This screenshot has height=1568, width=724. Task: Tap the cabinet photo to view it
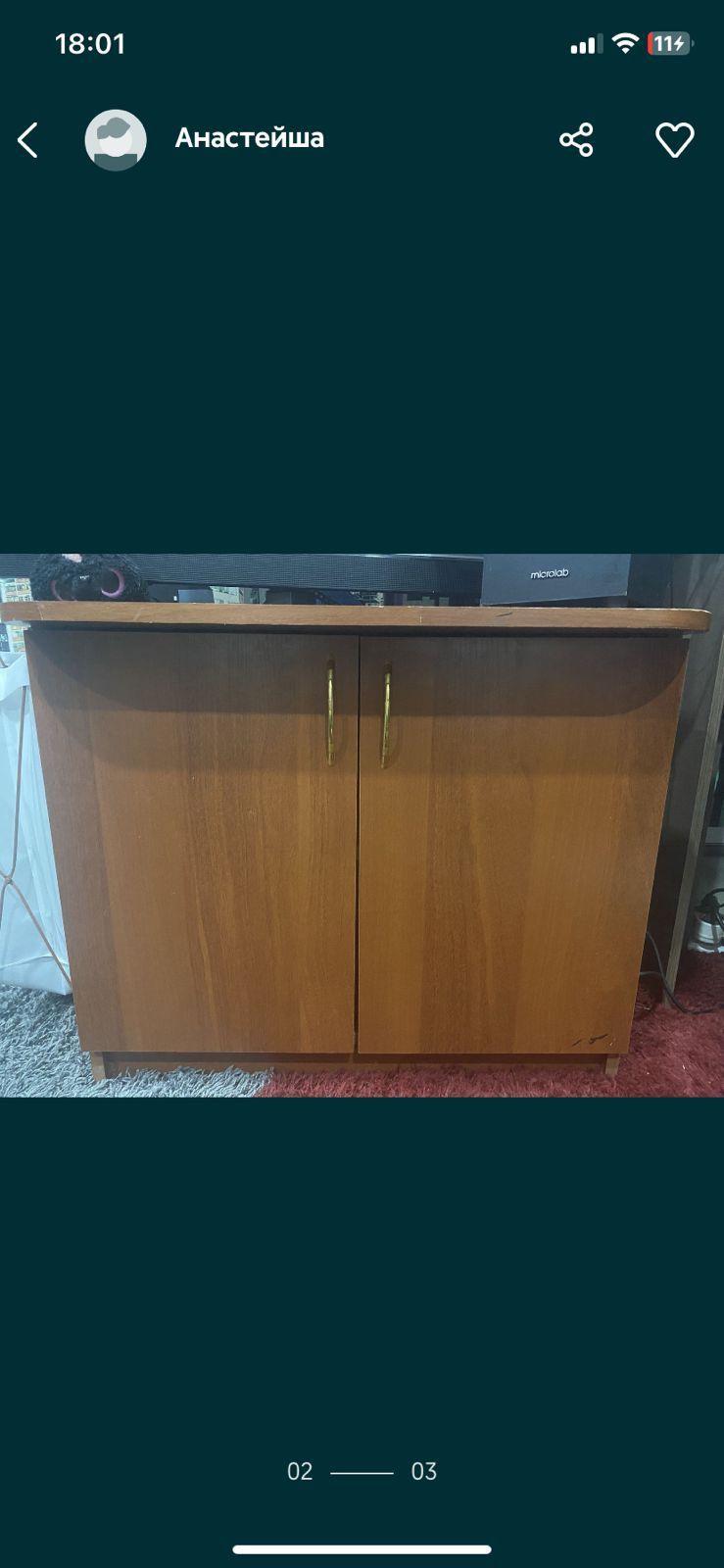point(362,825)
